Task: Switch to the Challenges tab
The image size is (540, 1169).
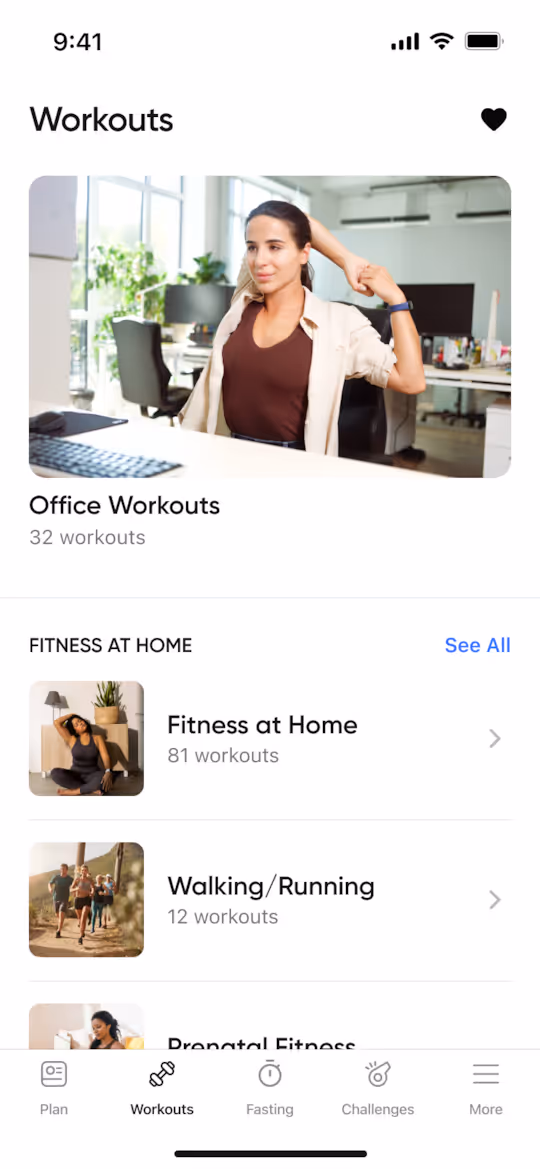Action: (377, 1088)
